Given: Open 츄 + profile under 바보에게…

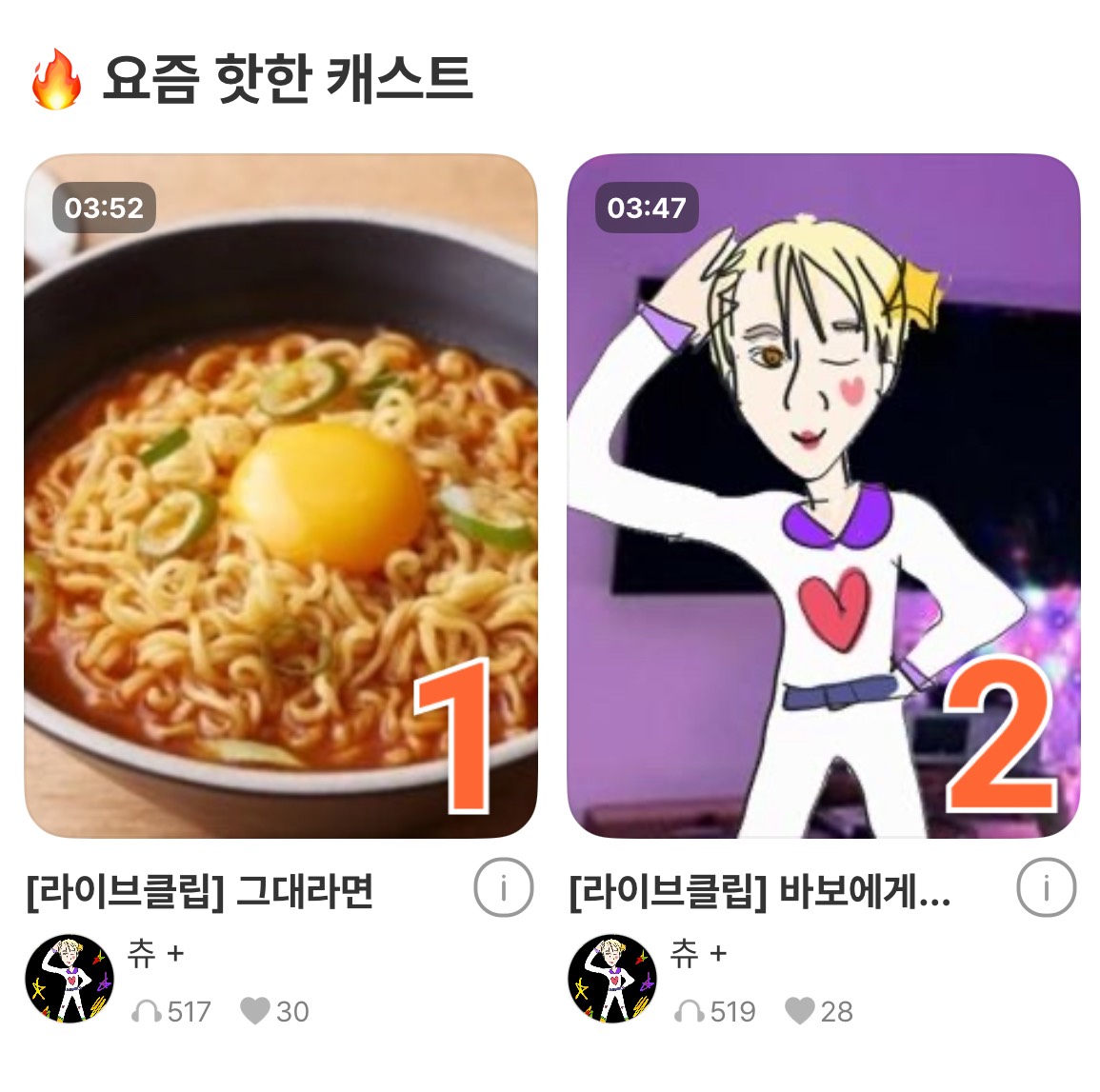Looking at the screenshot, I should point(612,979).
